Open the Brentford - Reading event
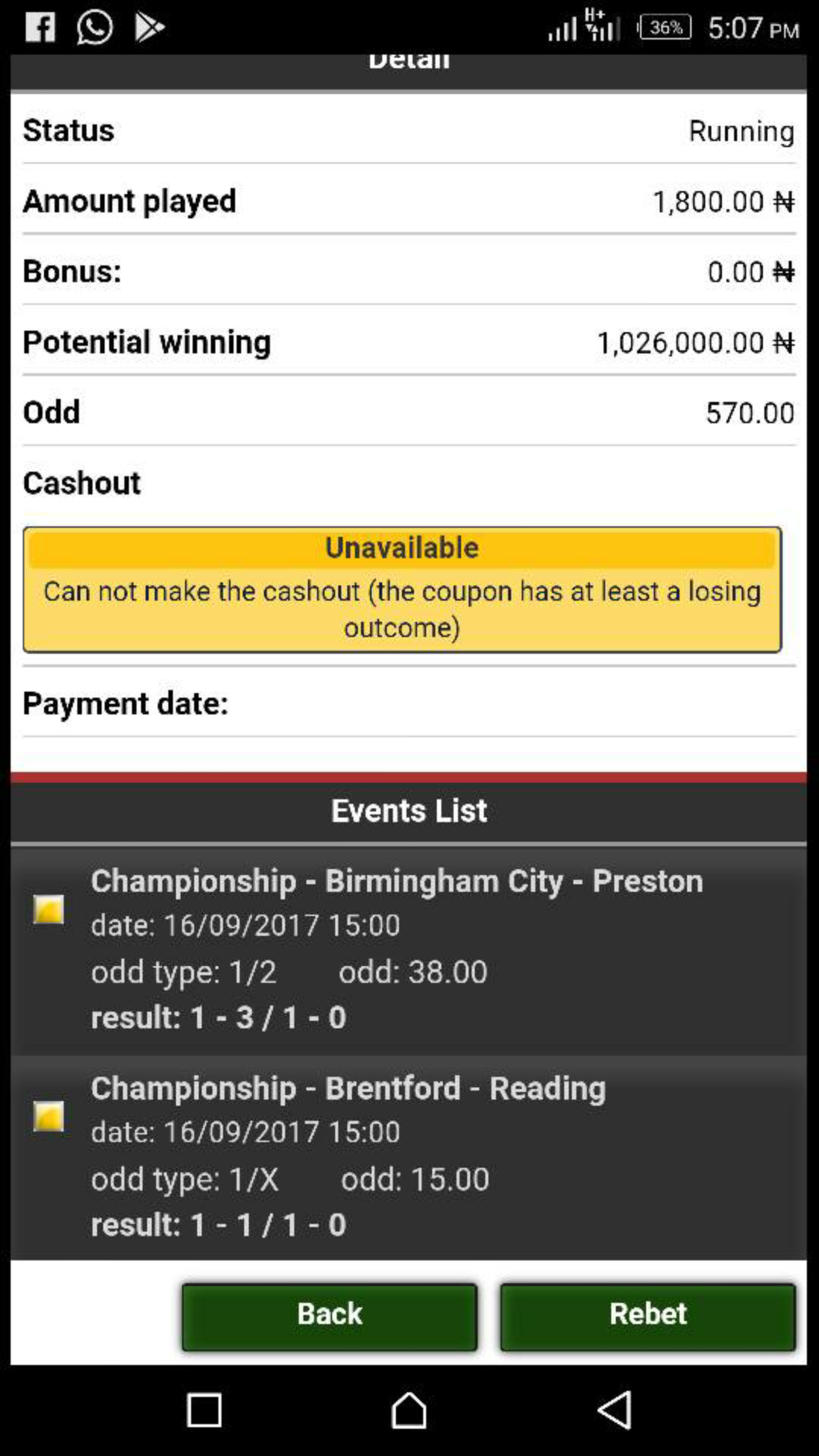The image size is (819, 1456). (x=409, y=1157)
